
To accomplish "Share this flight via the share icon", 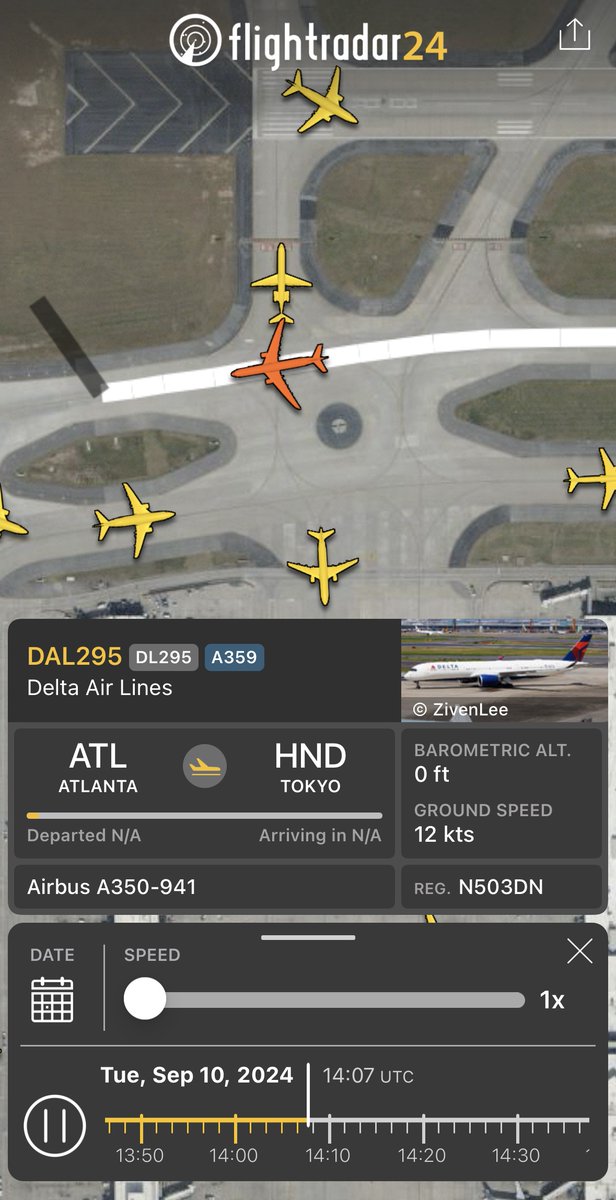I will [574, 34].
